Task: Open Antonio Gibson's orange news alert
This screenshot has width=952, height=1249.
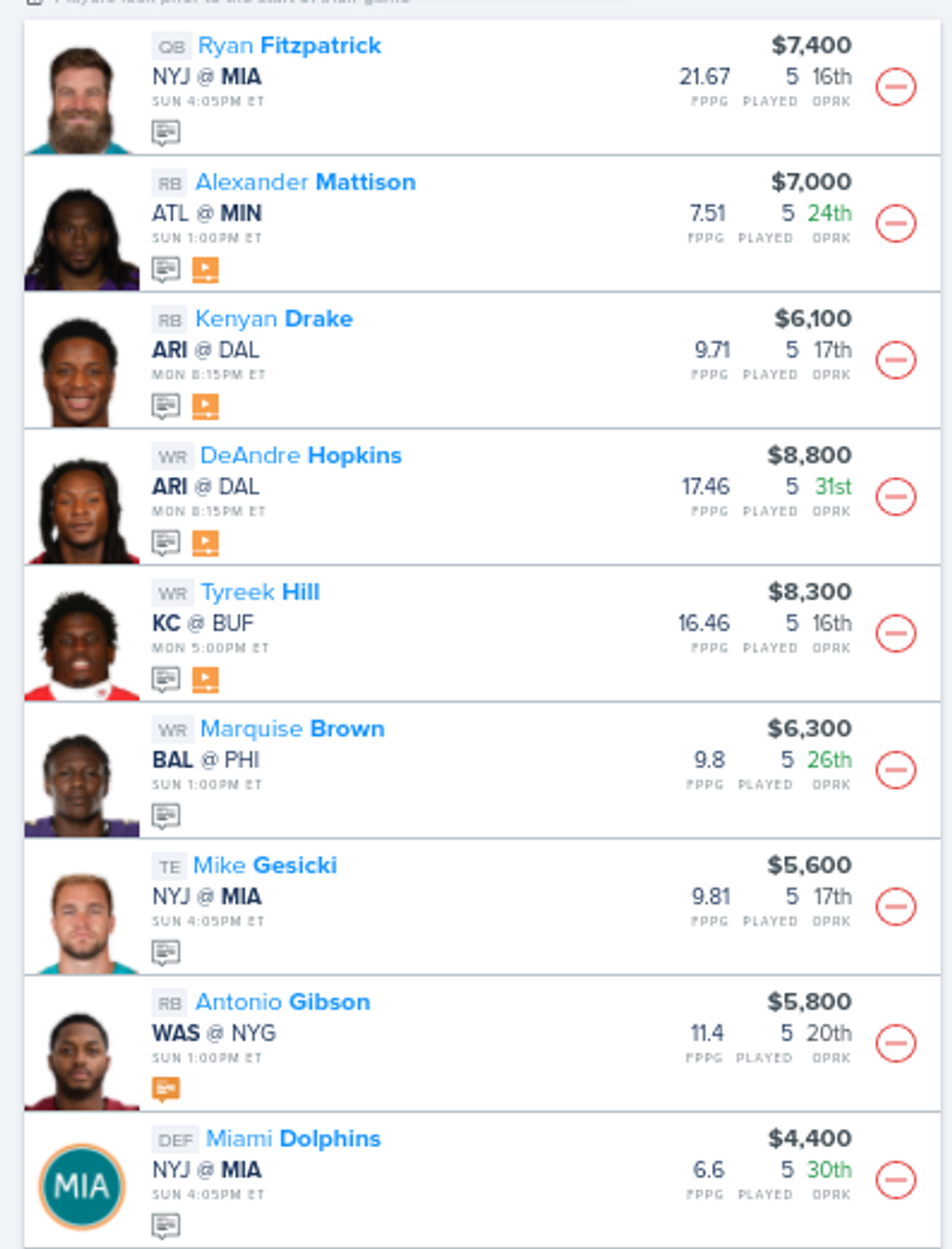Action: [166, 1089]
